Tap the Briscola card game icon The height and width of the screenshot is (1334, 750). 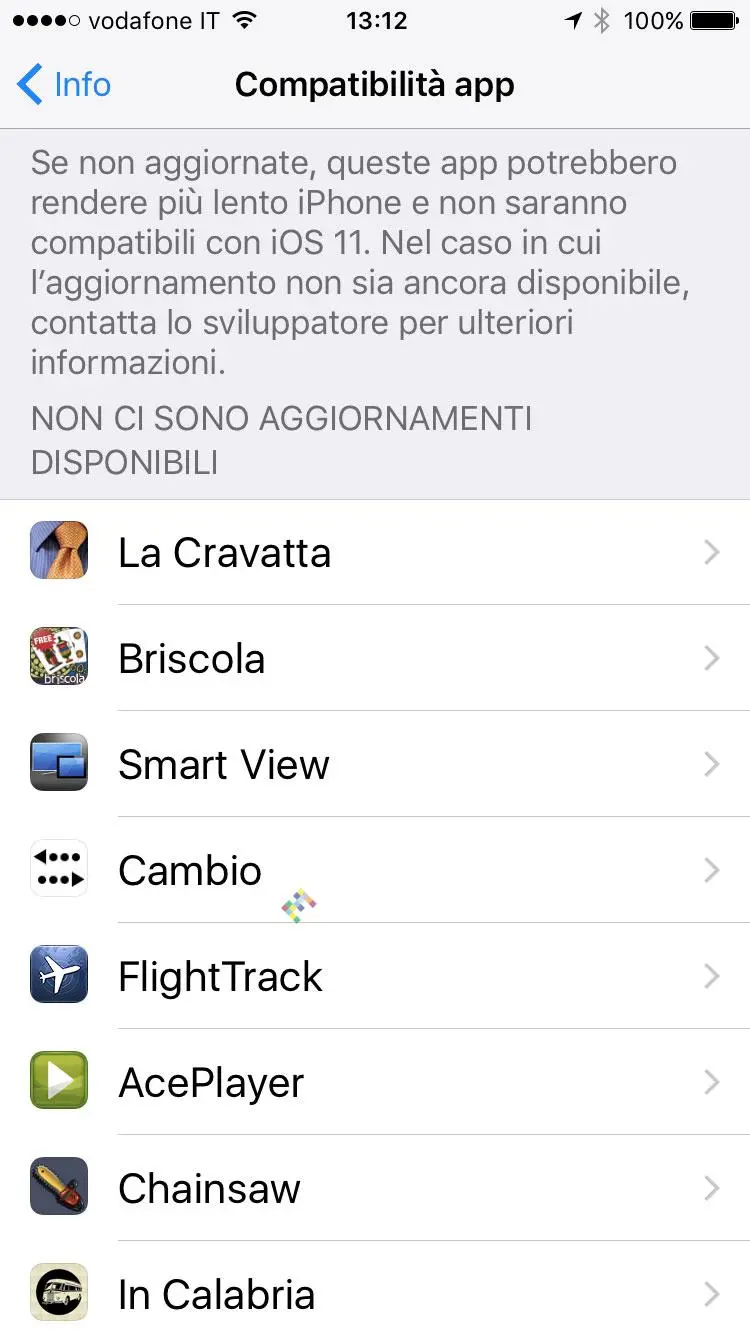click(x=58, y=658)
